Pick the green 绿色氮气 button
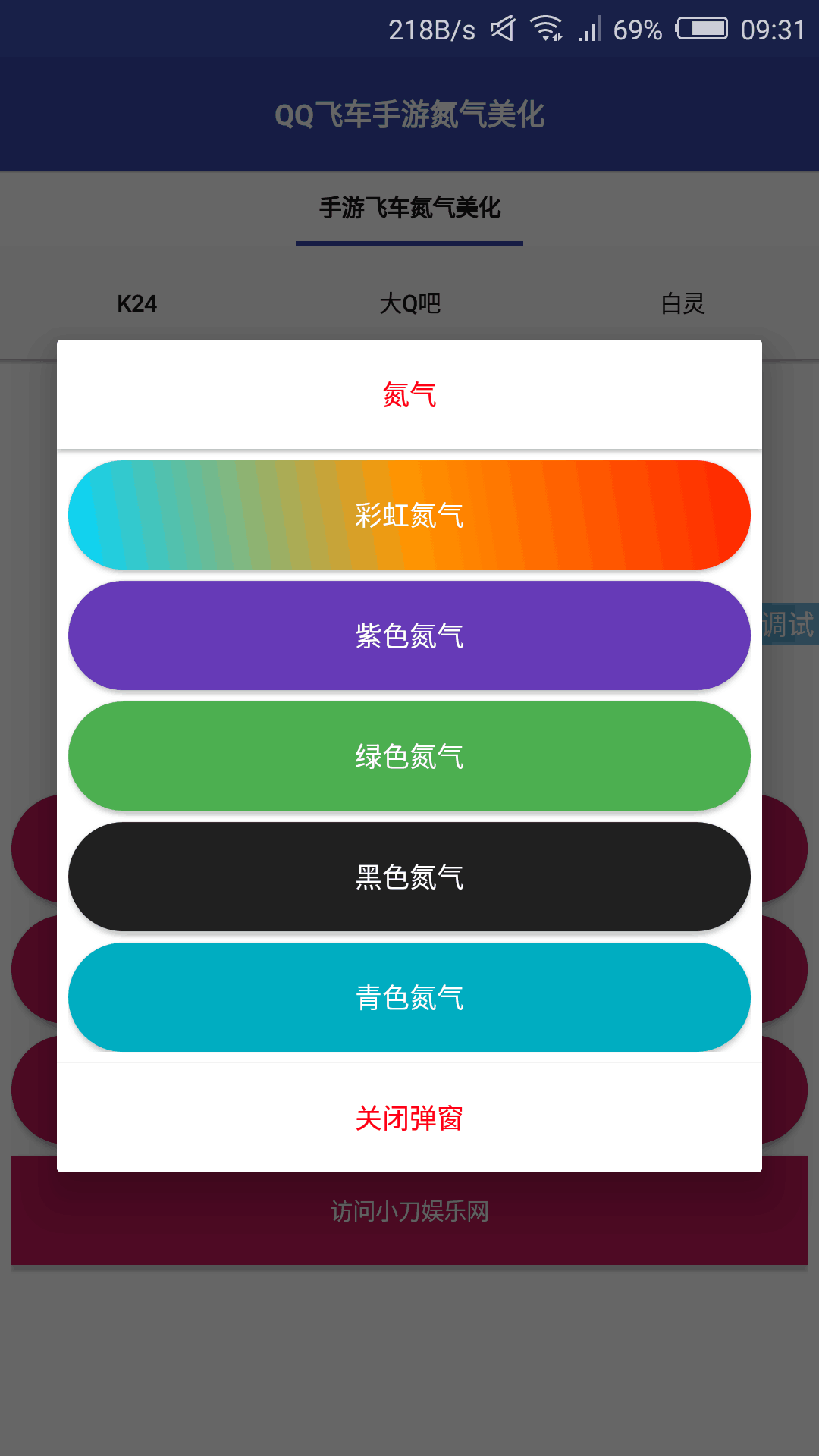 pos(409,756)
